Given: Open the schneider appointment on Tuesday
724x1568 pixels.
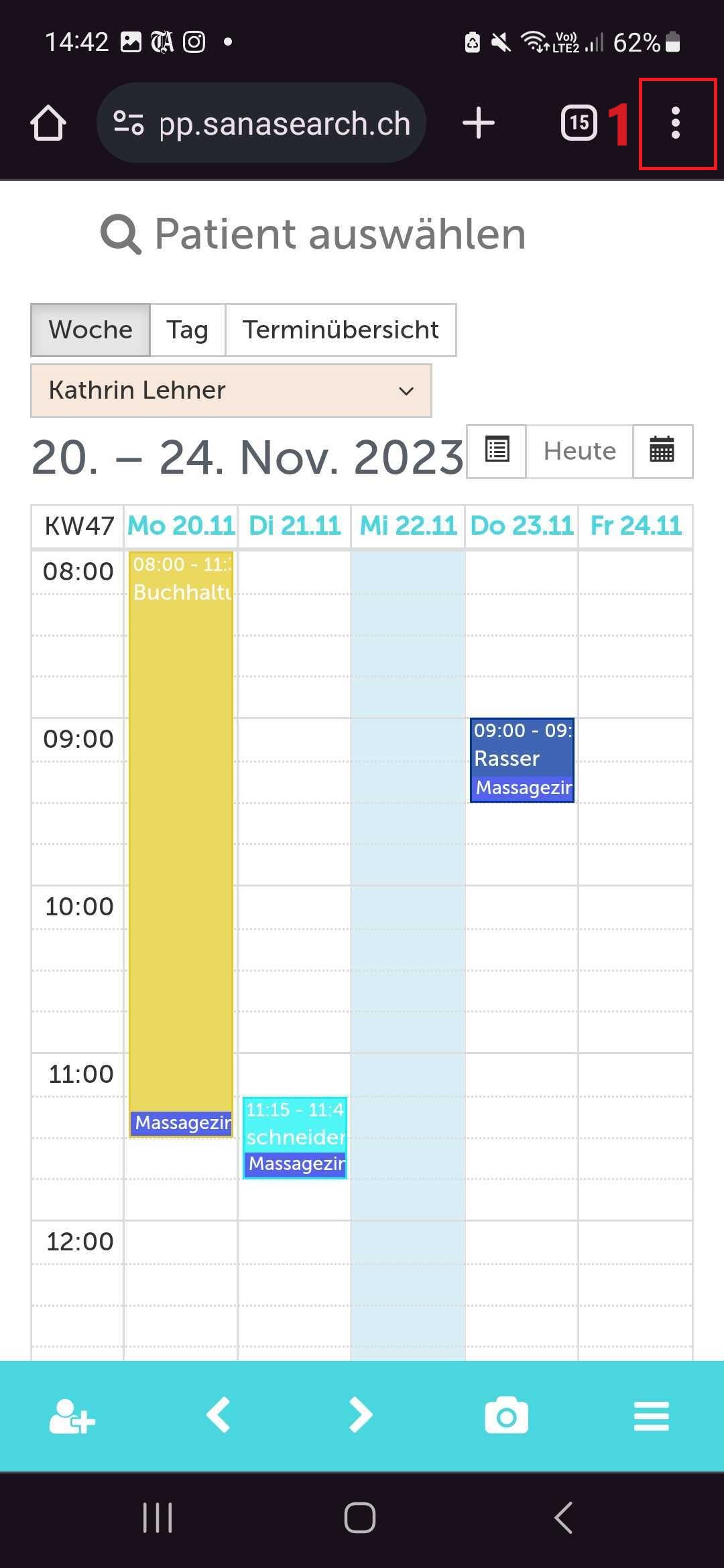Looking at the screenshot, I should (x=295, y=1137).
